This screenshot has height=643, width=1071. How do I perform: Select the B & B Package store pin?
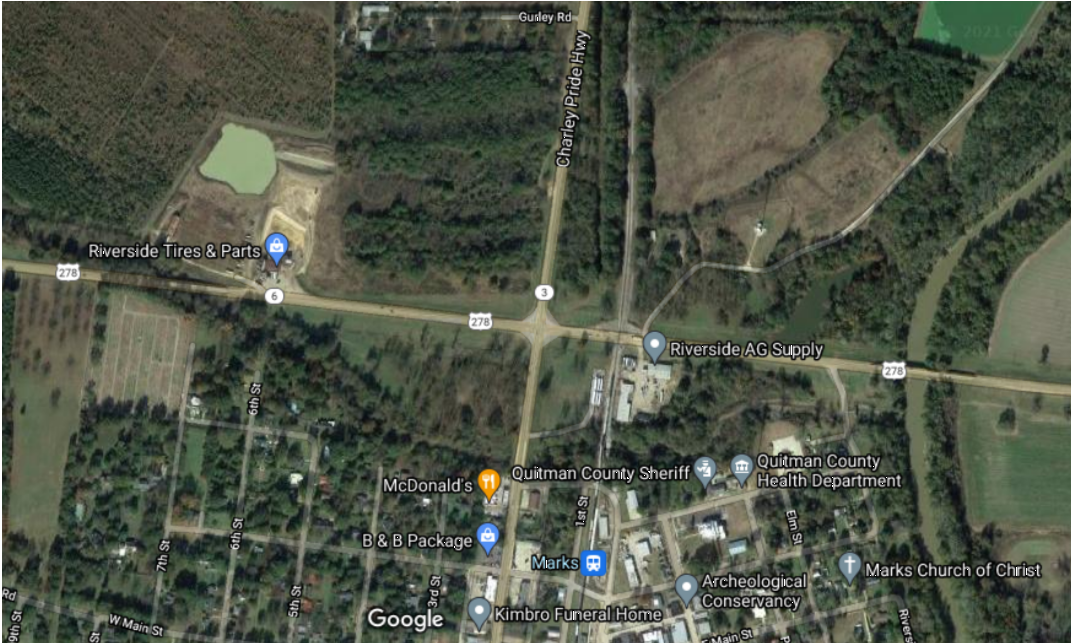point(488,538)
